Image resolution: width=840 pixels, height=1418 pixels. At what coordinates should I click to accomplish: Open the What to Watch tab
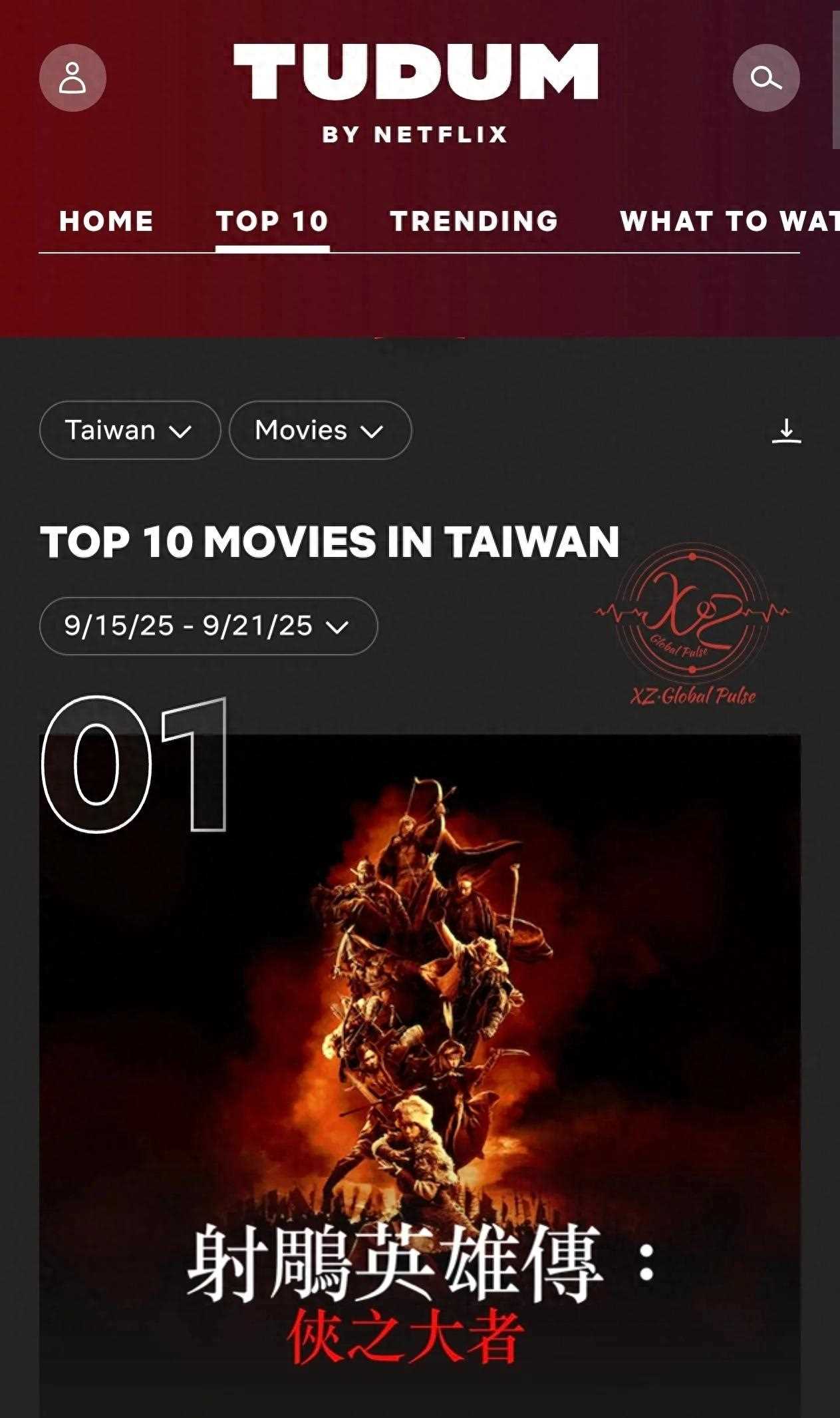pos(728,222)
